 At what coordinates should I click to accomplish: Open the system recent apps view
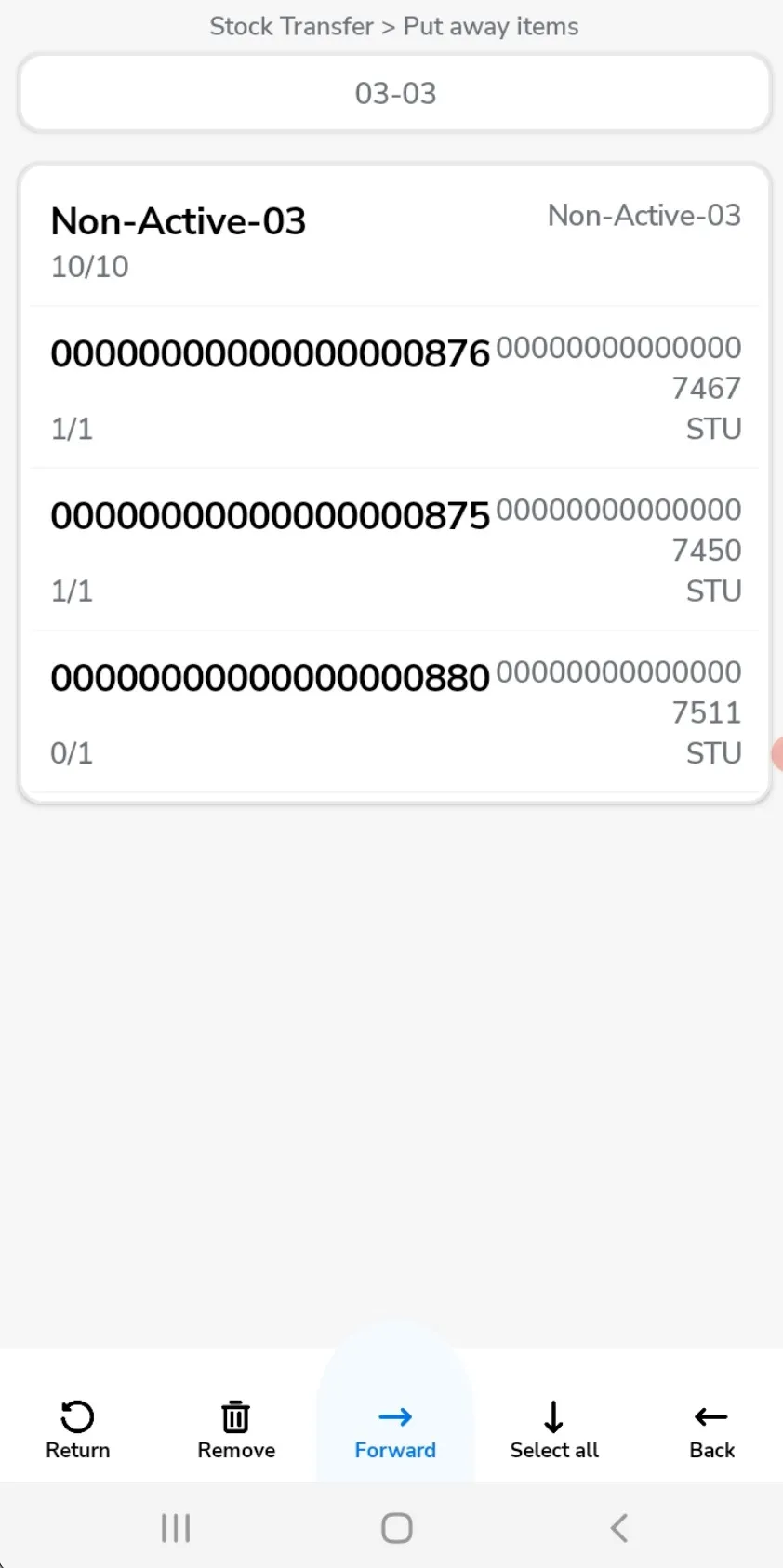(176, 1528)
